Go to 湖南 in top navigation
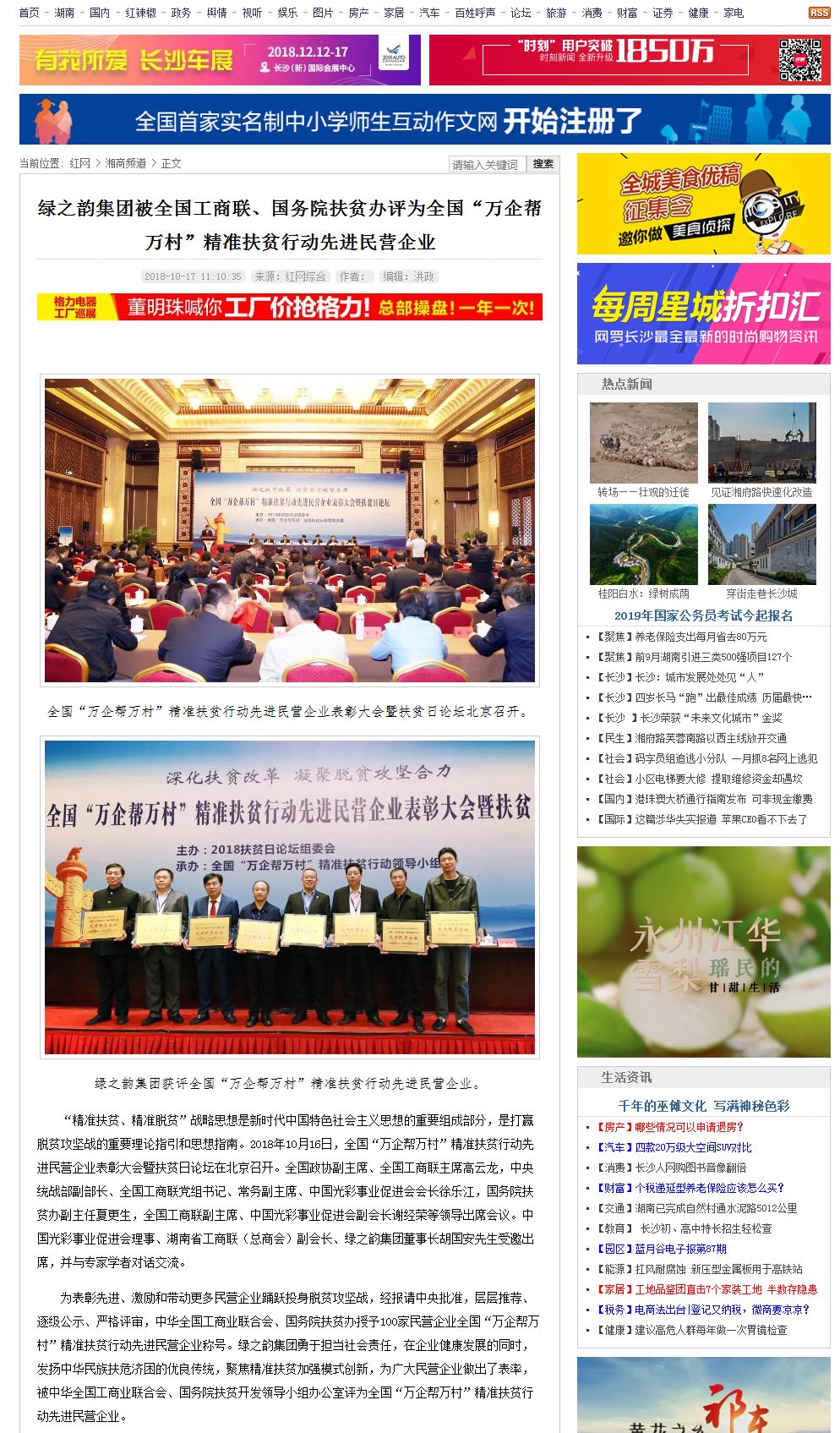 [64, 13]
